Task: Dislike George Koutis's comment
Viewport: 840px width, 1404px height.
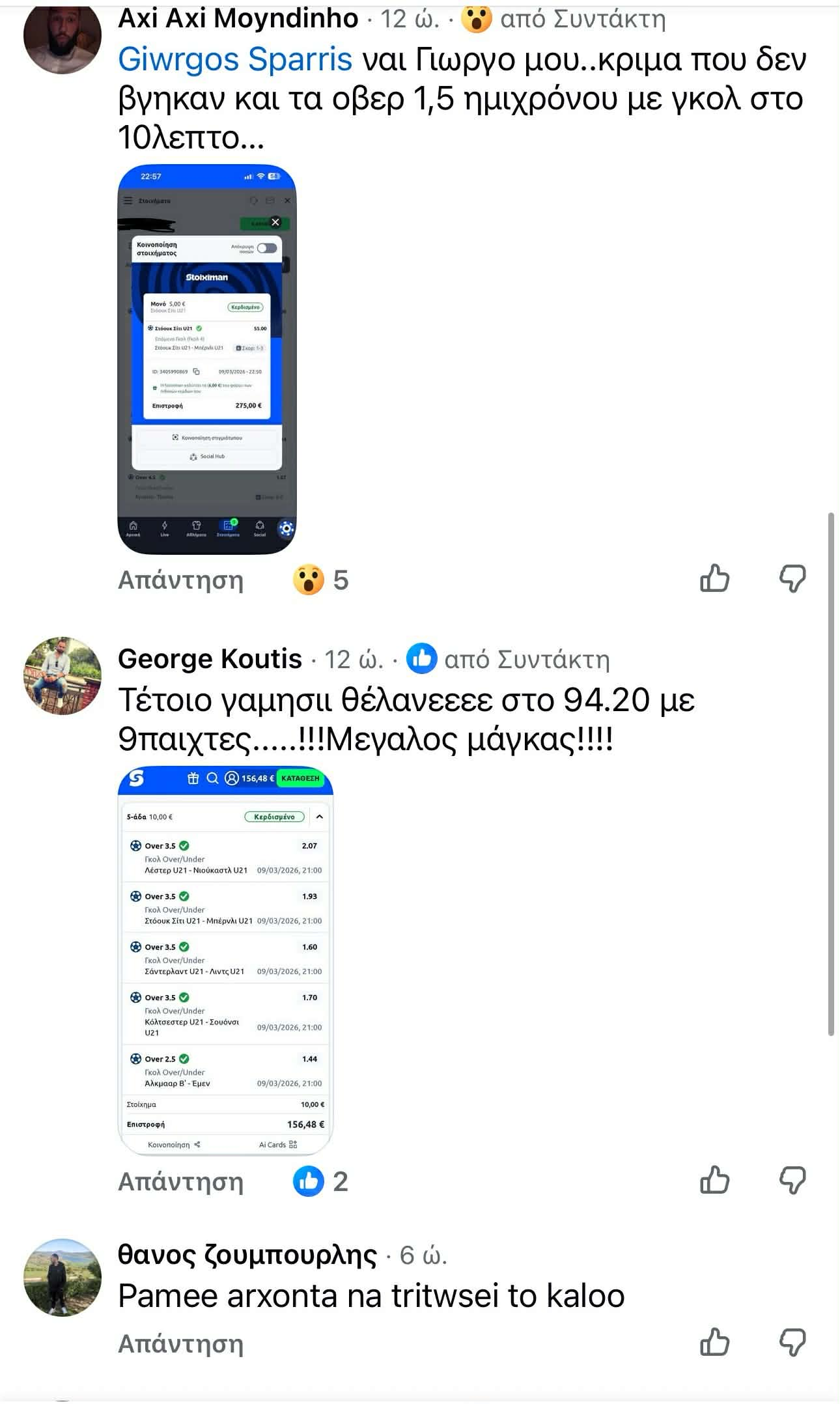Action: click(792, 1180)
